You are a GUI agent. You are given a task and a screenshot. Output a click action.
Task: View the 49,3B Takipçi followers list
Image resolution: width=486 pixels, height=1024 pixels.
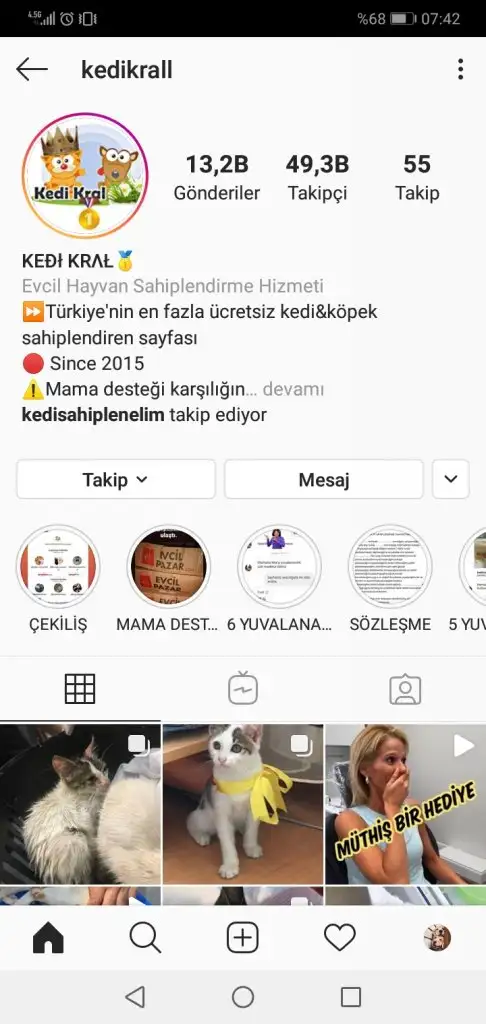point(317,177)
